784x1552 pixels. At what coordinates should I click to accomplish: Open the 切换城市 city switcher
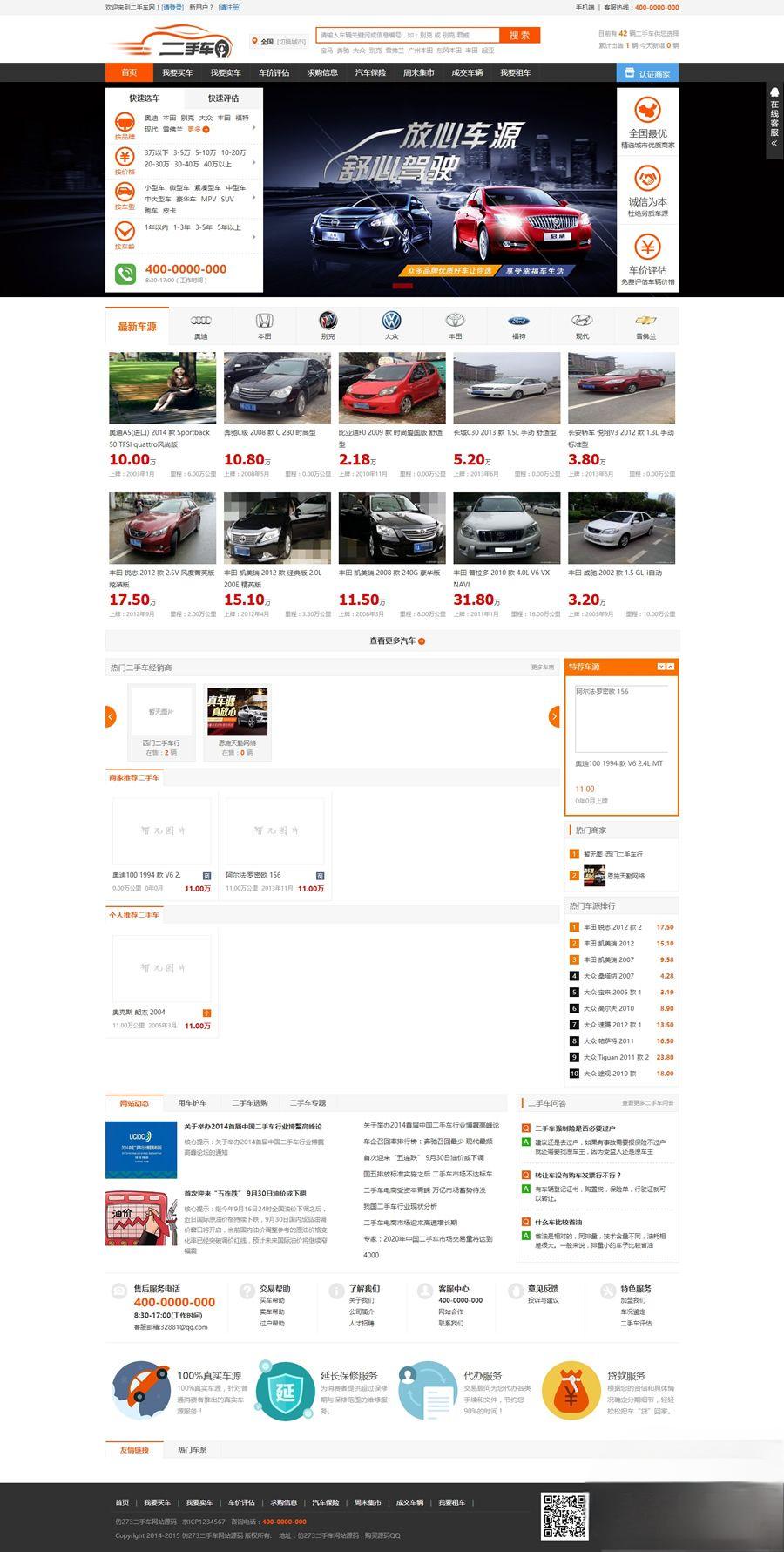pyautogui.click(x=292, y=41)
